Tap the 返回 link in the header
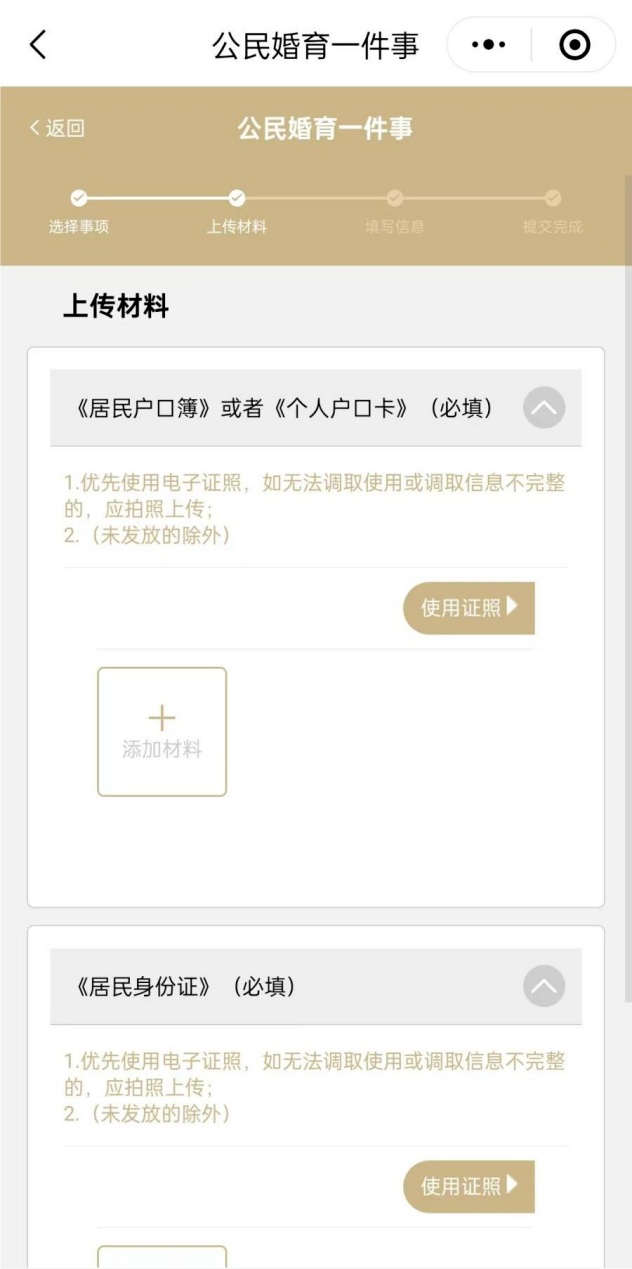Viewport: 632px width, 1269px height. tap(58, 128)
